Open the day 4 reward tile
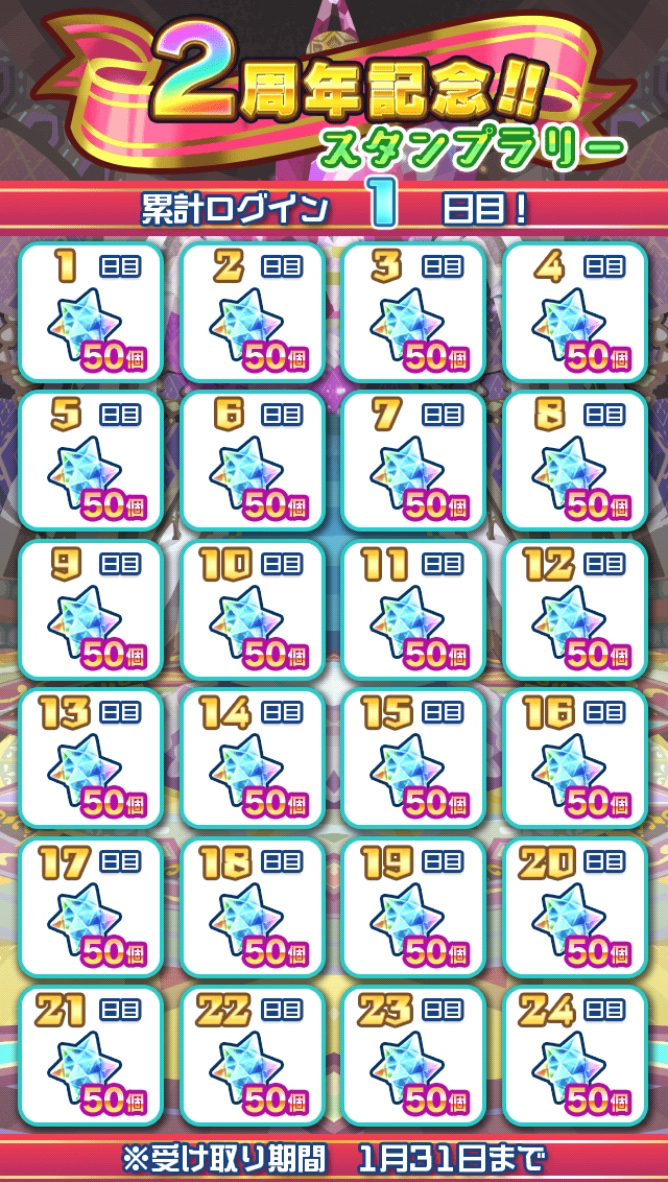 [575, 311]
